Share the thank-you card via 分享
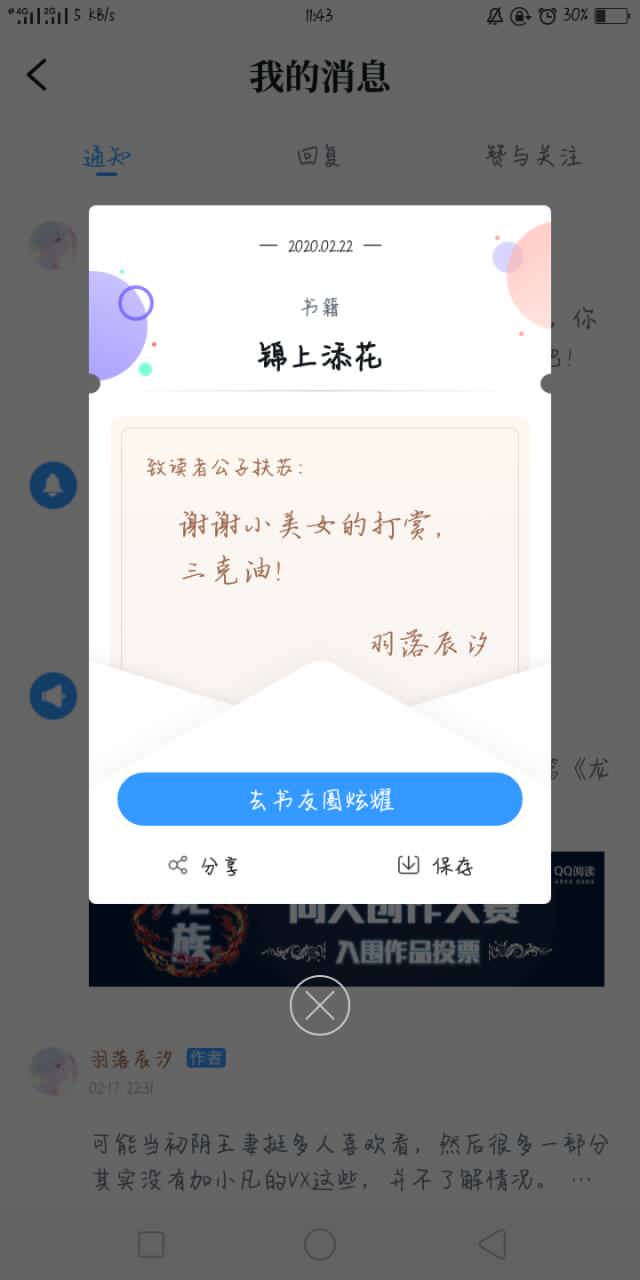Viewport: 640px width, 1280px height. 204,866
